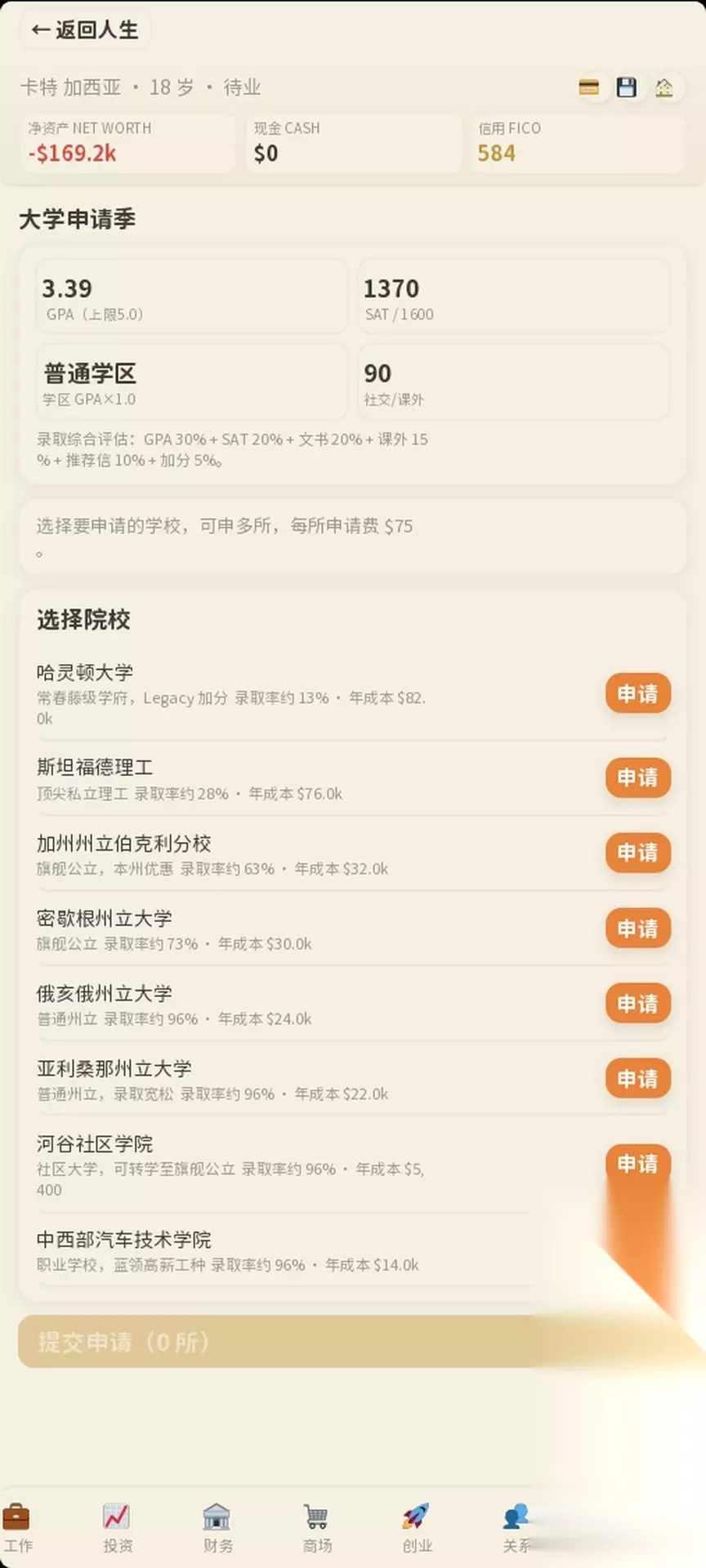Apply to 密歇根州立大学

coord(637,929)
